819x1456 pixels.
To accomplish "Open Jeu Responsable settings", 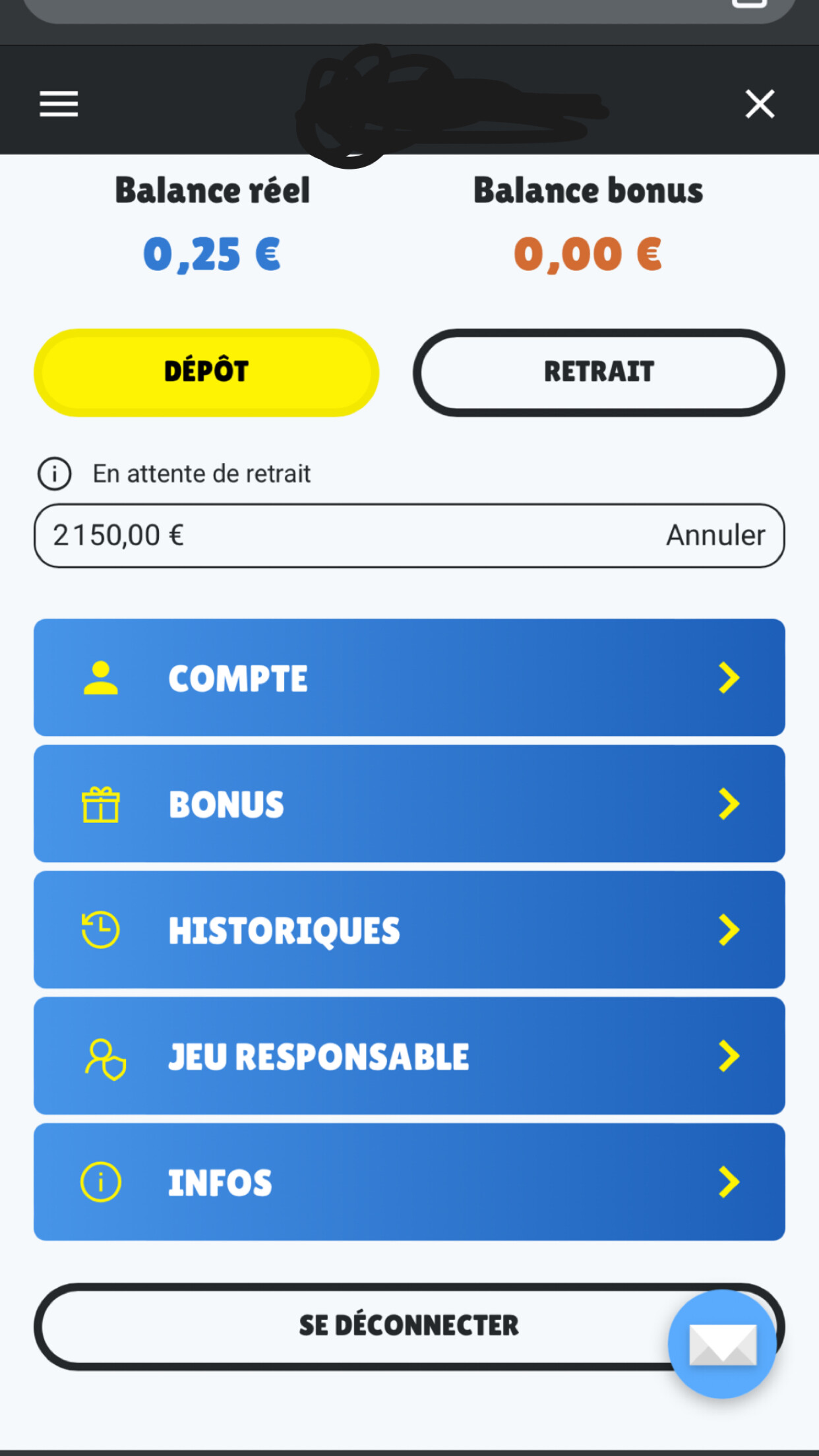I will click(x=409, y=1056).
